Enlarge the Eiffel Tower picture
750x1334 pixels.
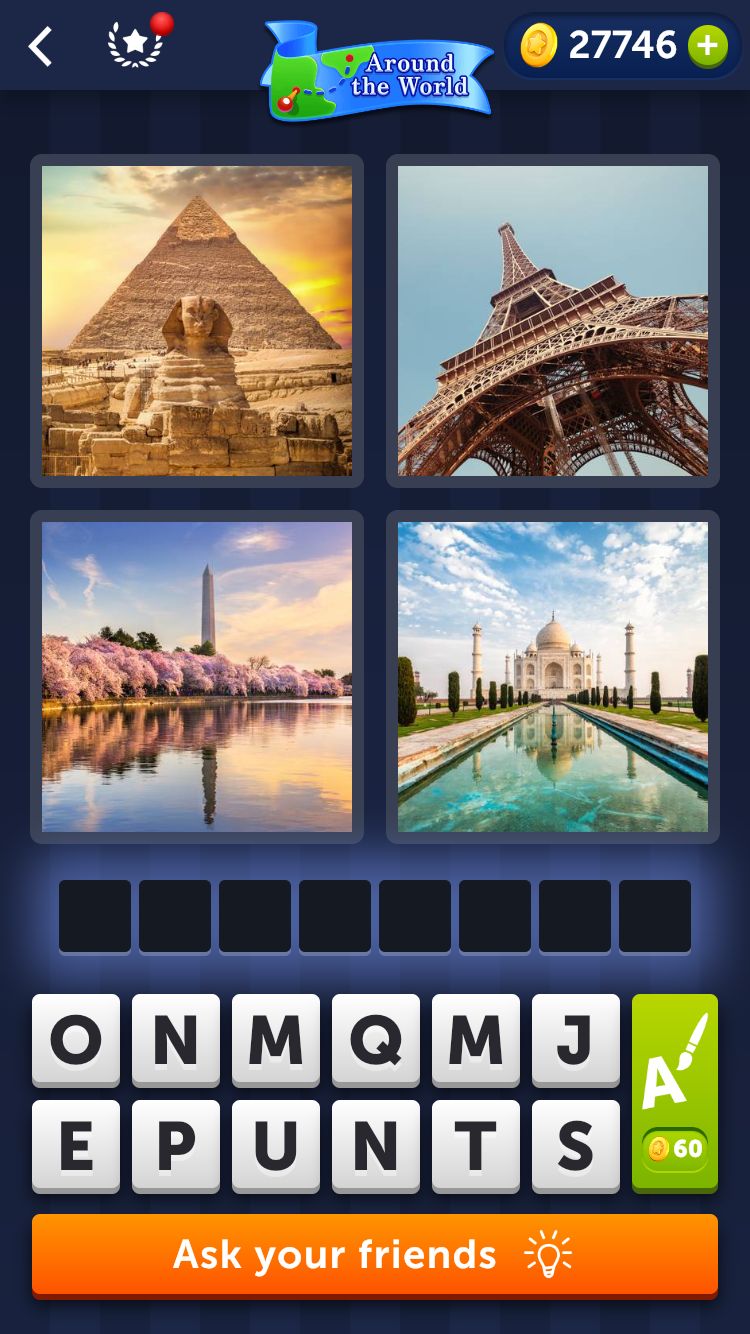(553, 321)
